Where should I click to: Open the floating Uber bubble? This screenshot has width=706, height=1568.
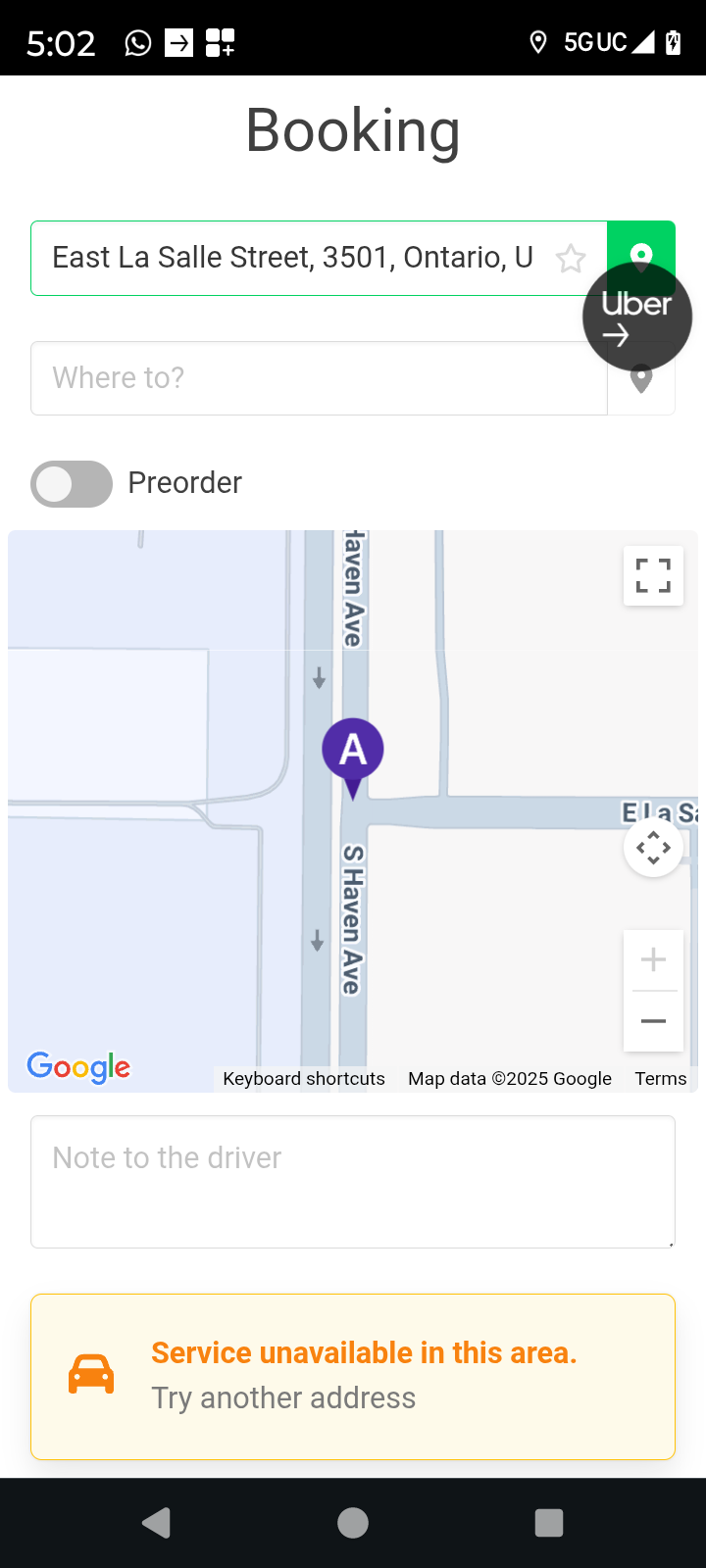tap(637, 317)
